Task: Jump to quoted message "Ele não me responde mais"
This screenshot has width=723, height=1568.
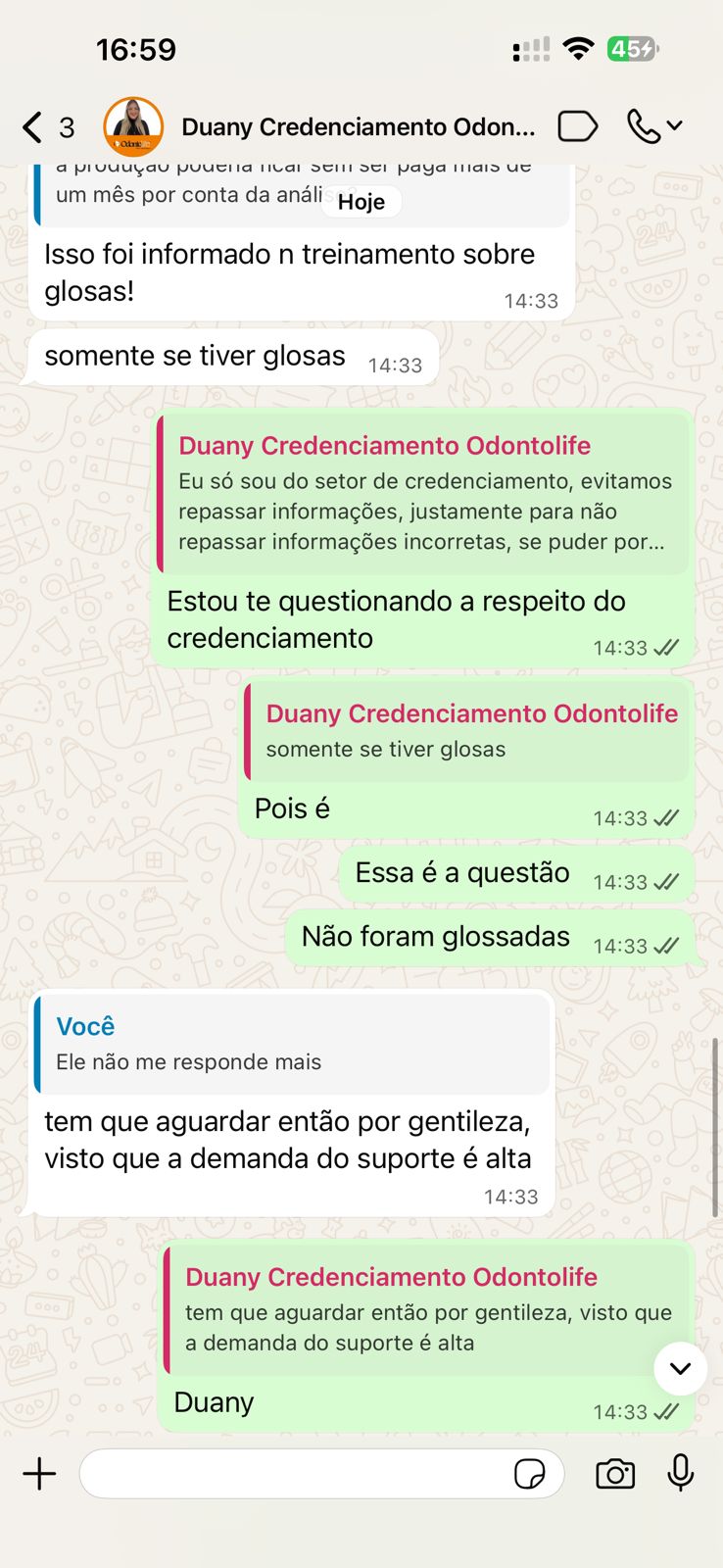Action: [291, 1044]
